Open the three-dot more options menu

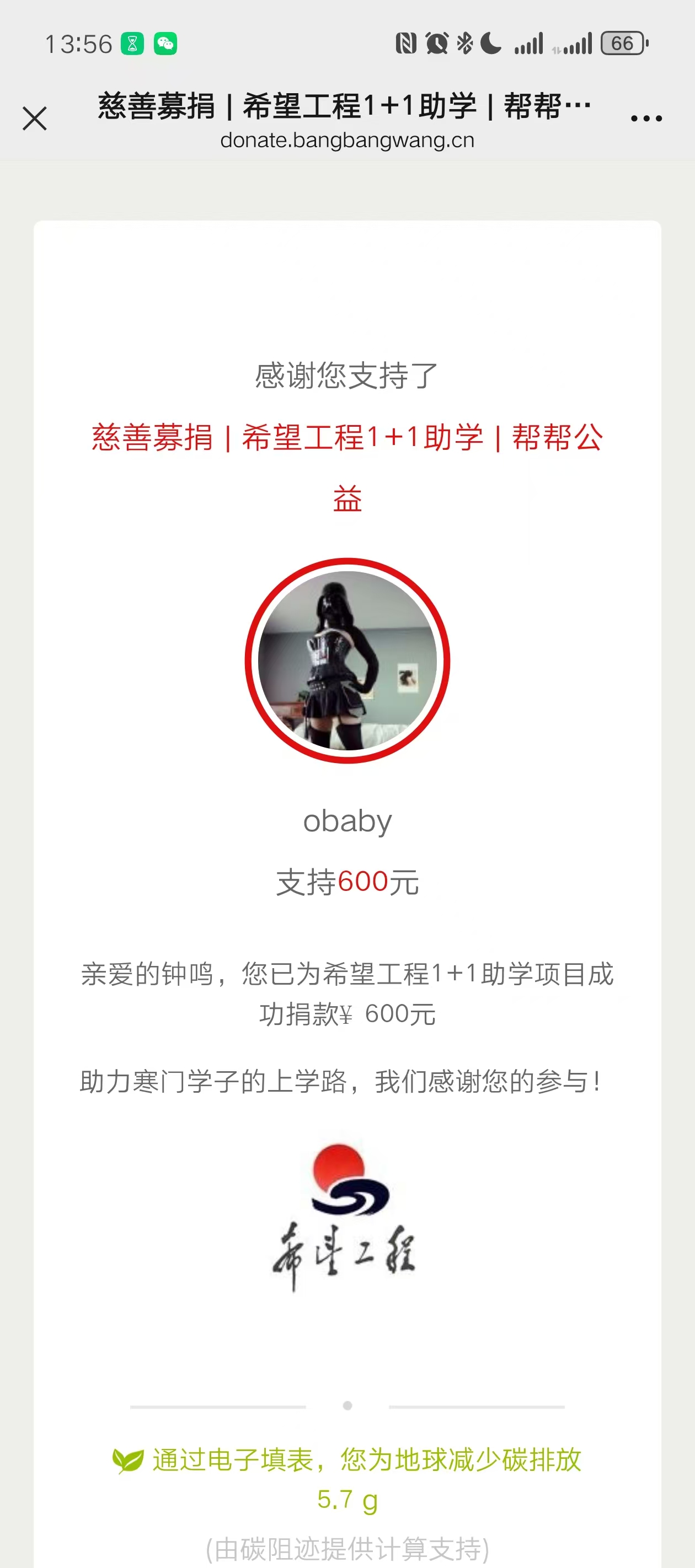[646, 118]
